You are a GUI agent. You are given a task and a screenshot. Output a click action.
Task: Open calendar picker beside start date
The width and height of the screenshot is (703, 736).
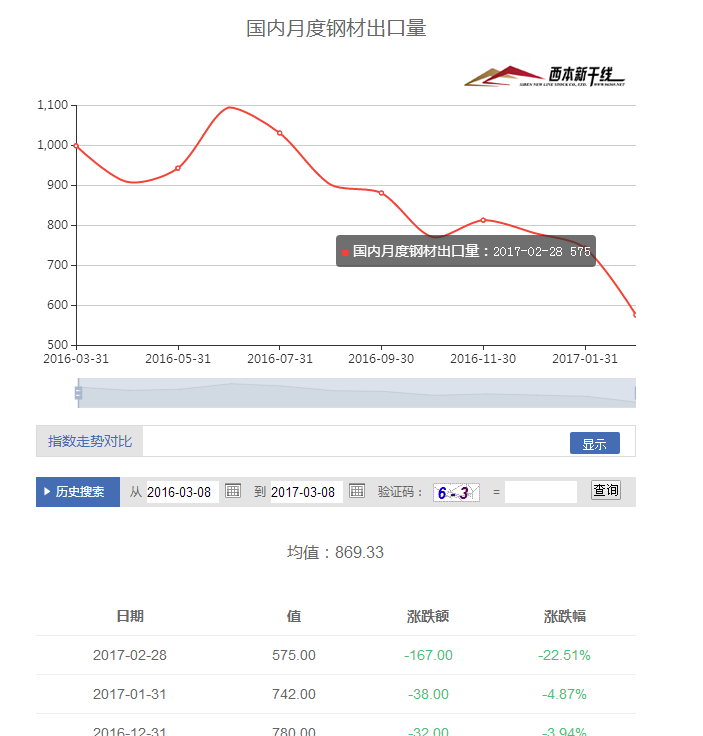(x=233, y=491)
